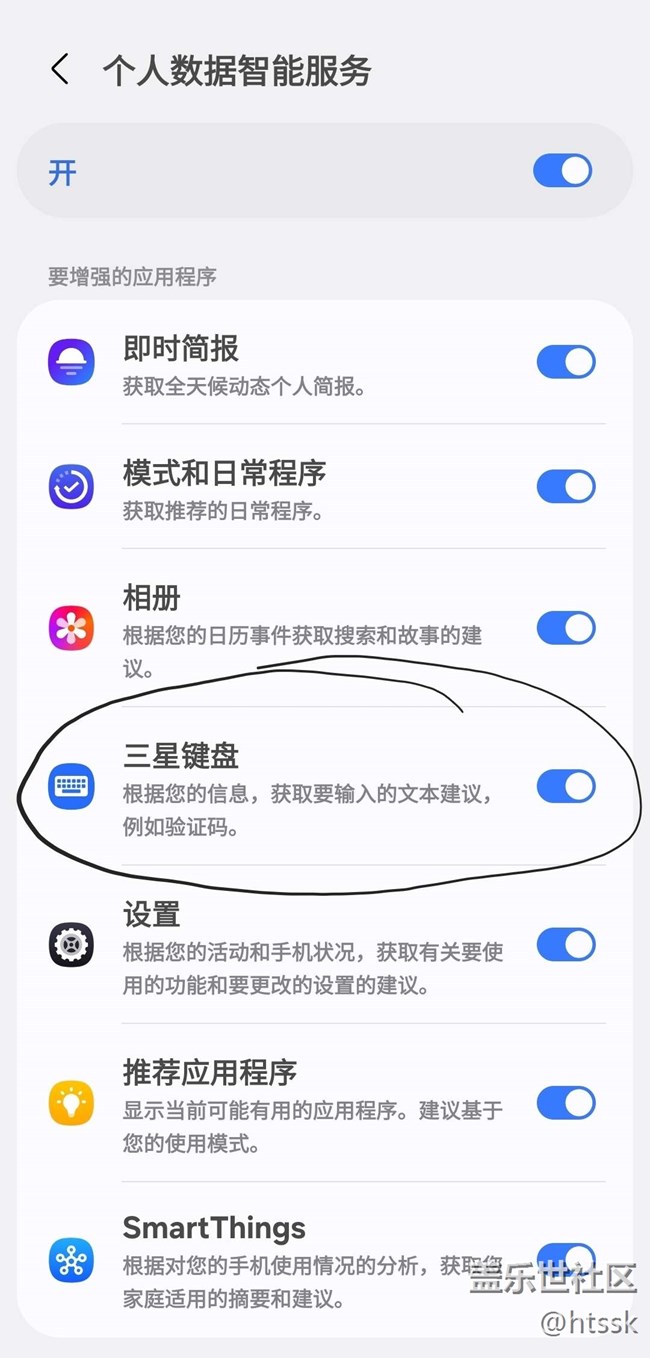Toggle off 模式和日常程序
This screenshot has height=1358, width=650.
click(566, 487)
